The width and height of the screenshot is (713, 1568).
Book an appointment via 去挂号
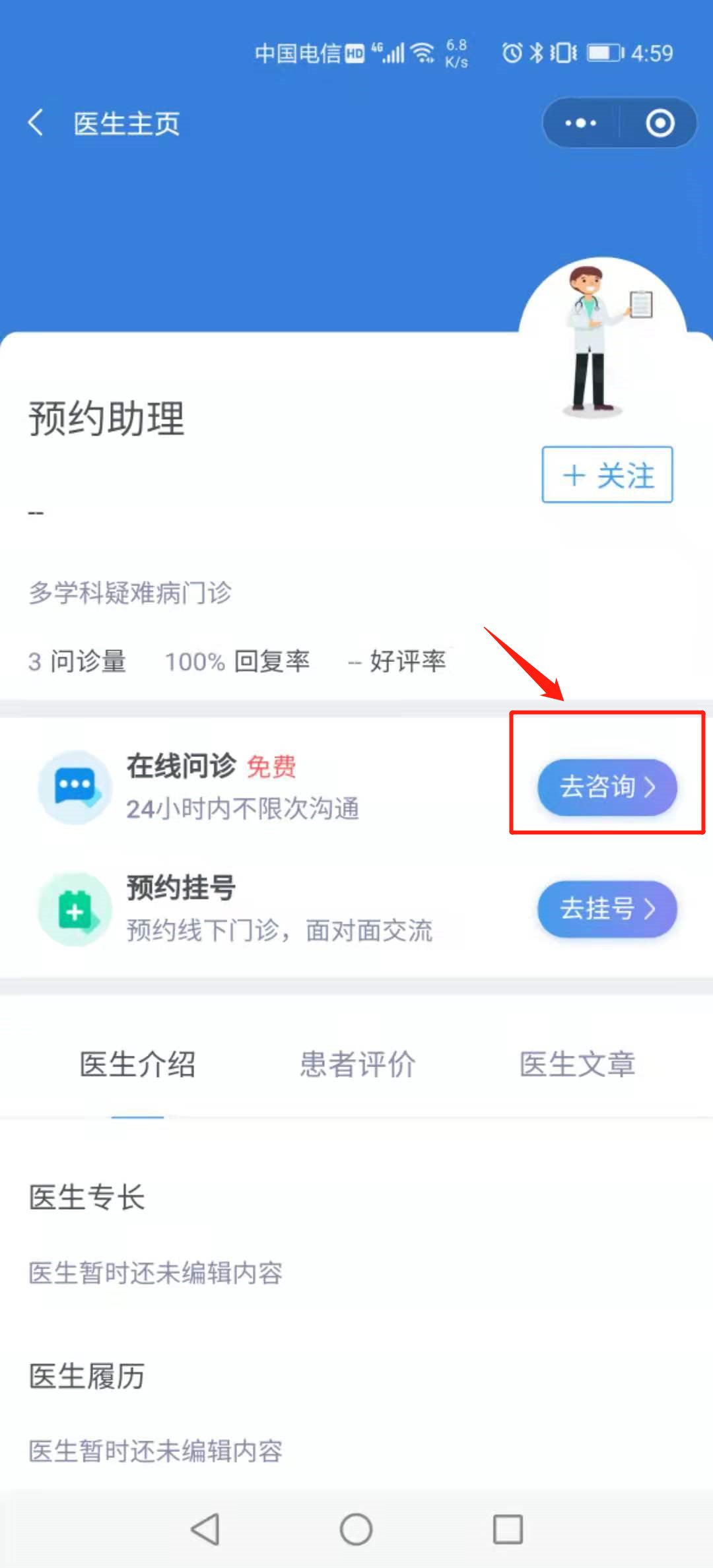607,909
